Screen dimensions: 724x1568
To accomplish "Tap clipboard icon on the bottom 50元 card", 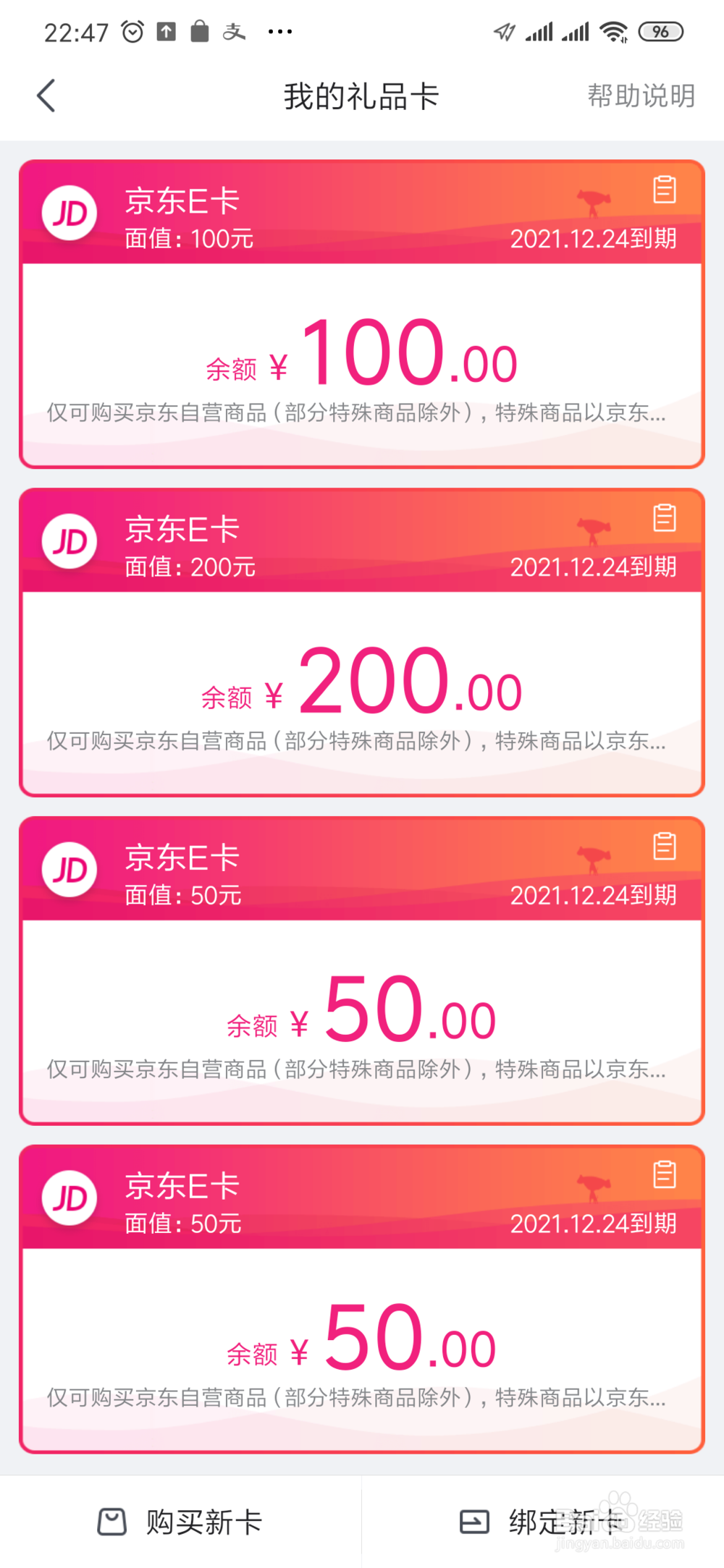I will point(664,1176).
